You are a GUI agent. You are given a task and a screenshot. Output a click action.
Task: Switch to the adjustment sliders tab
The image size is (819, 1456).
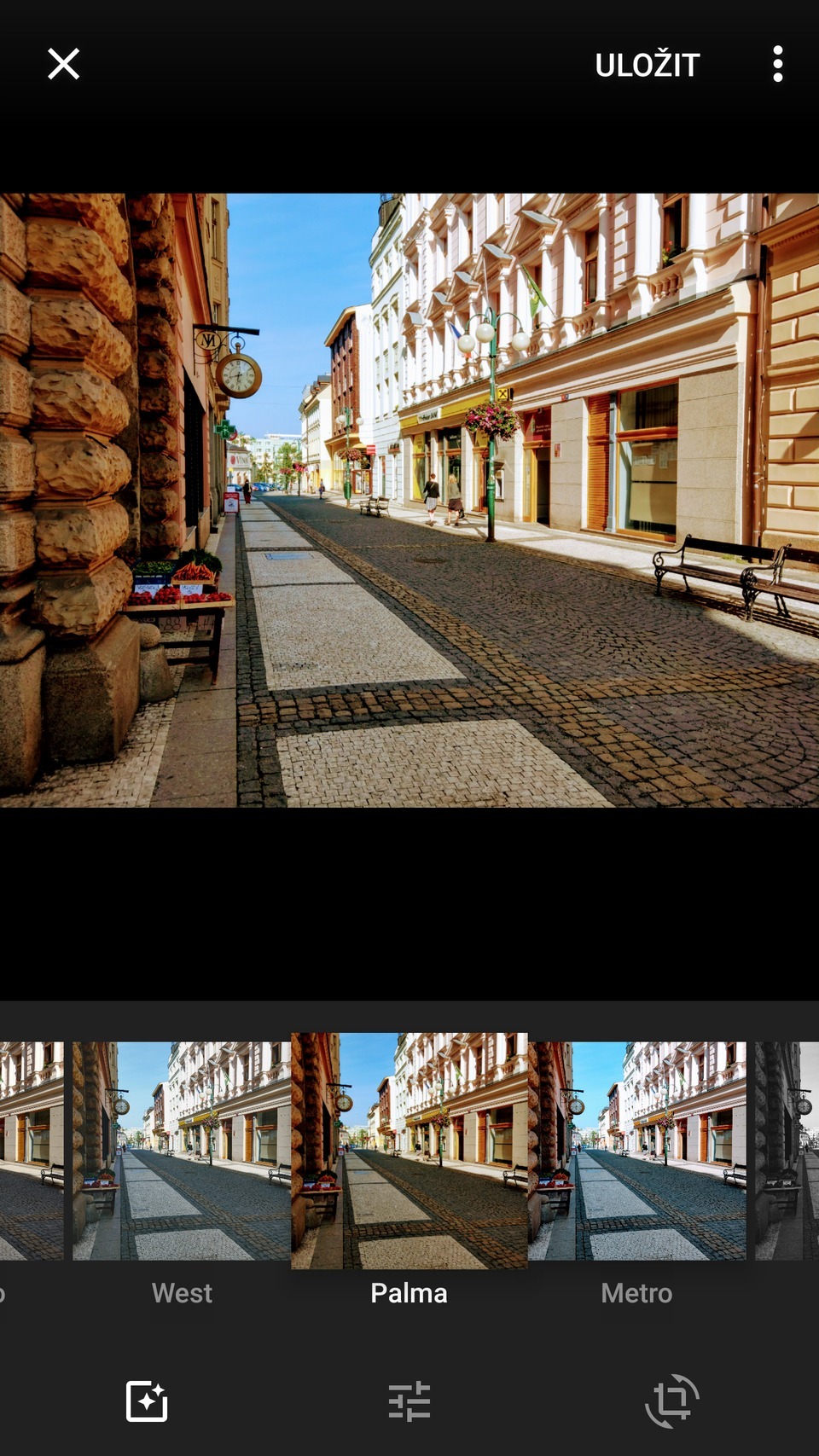tap(409, 1401)
